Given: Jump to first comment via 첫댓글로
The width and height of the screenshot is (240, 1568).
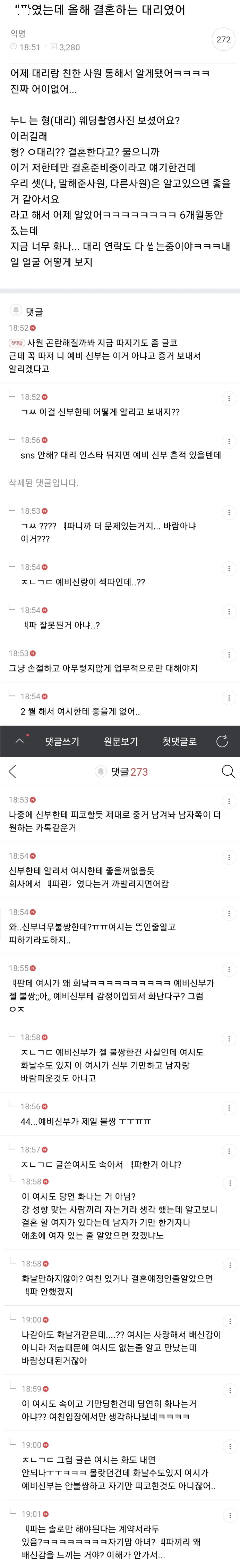Looking at the screenshot, I should point(179,741).
